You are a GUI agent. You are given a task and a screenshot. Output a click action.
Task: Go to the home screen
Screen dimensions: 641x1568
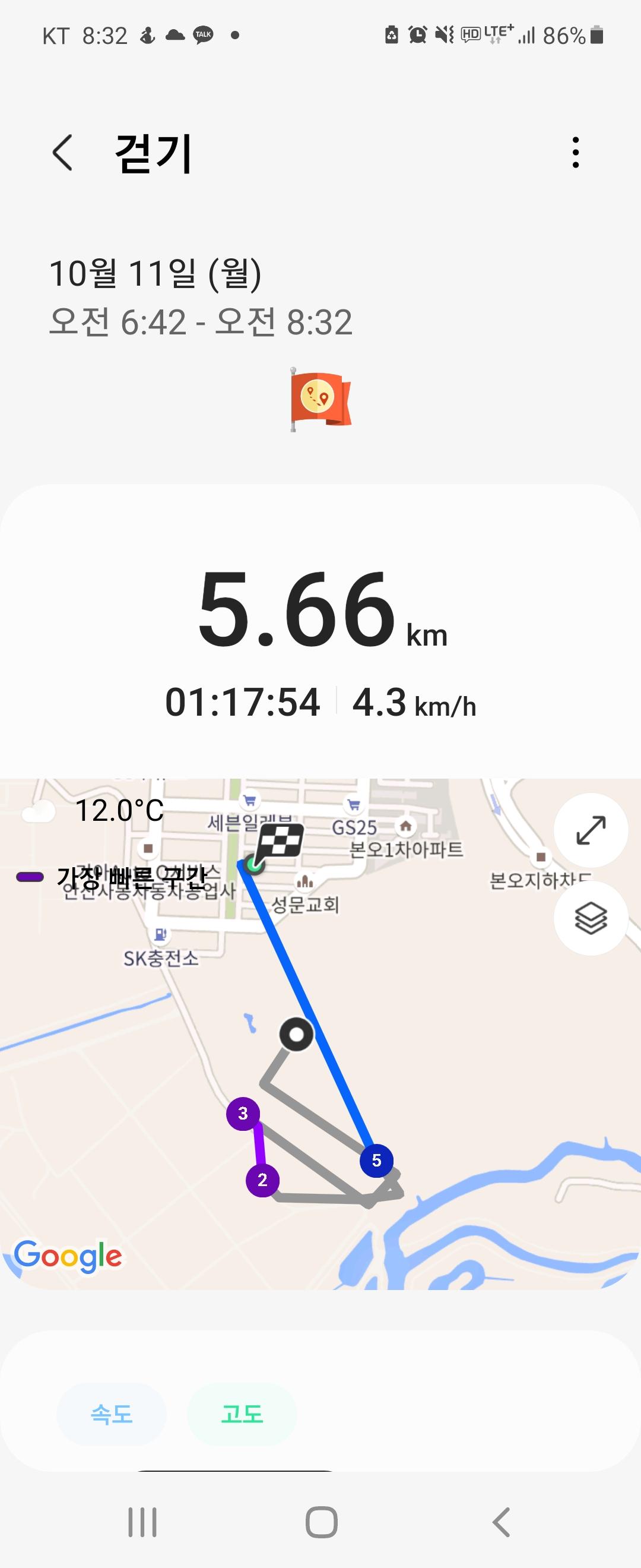point(321,1522)
